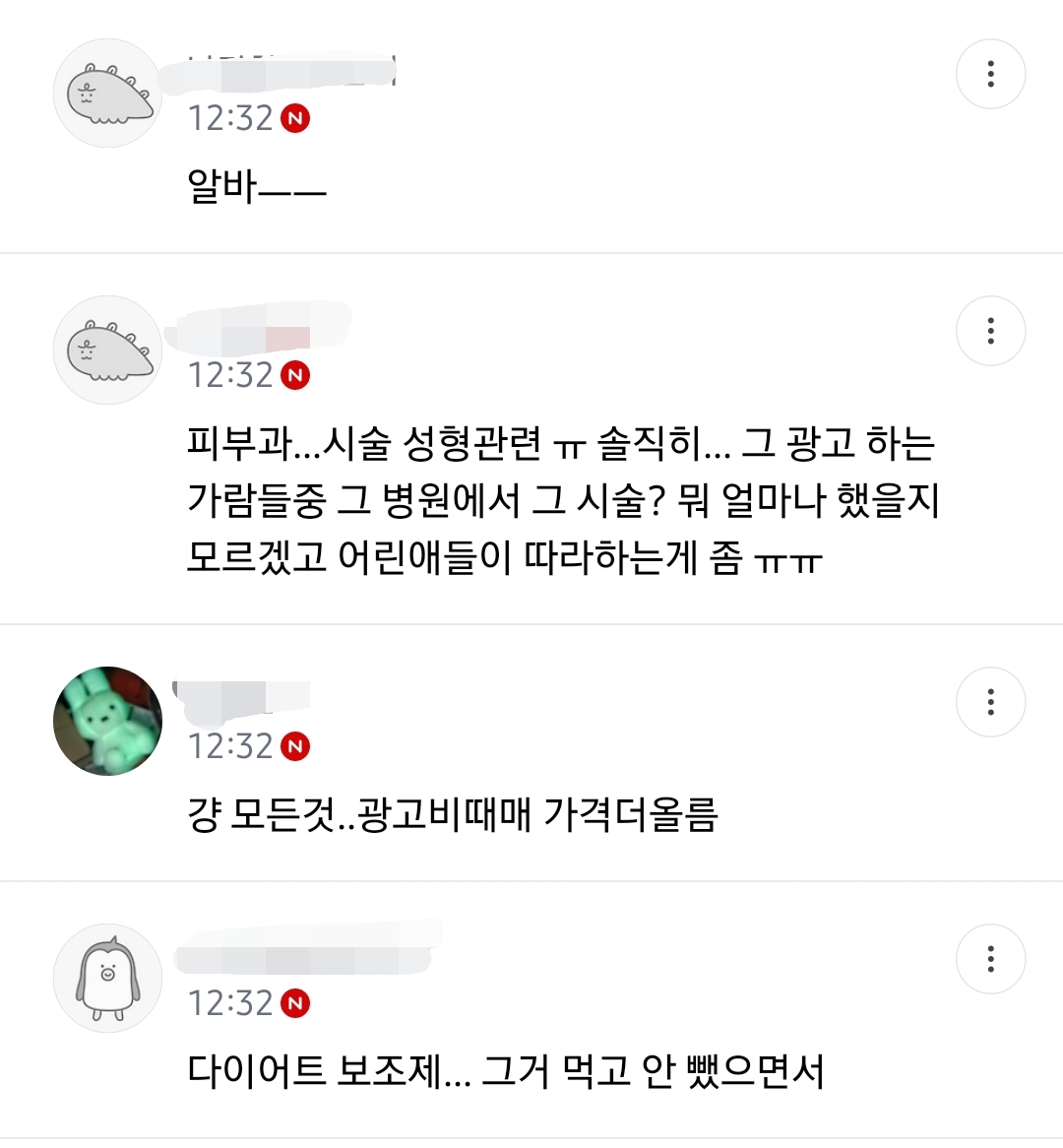The width and height of the screenshot is (1063, 1148).
Task: Click the second commenter's caterpillar profile icon
Action: [106, 350]
